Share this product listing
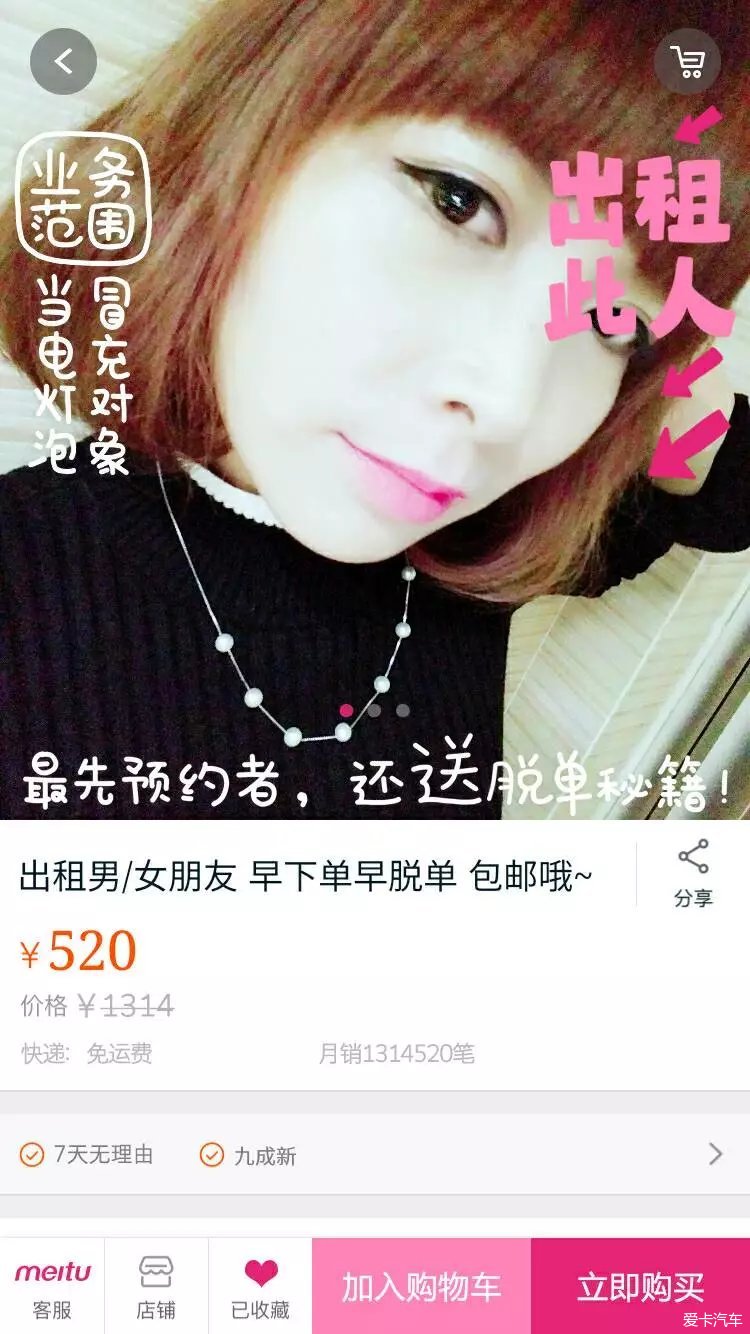This screenshot has height=1334, width=750. coord(693,873)
